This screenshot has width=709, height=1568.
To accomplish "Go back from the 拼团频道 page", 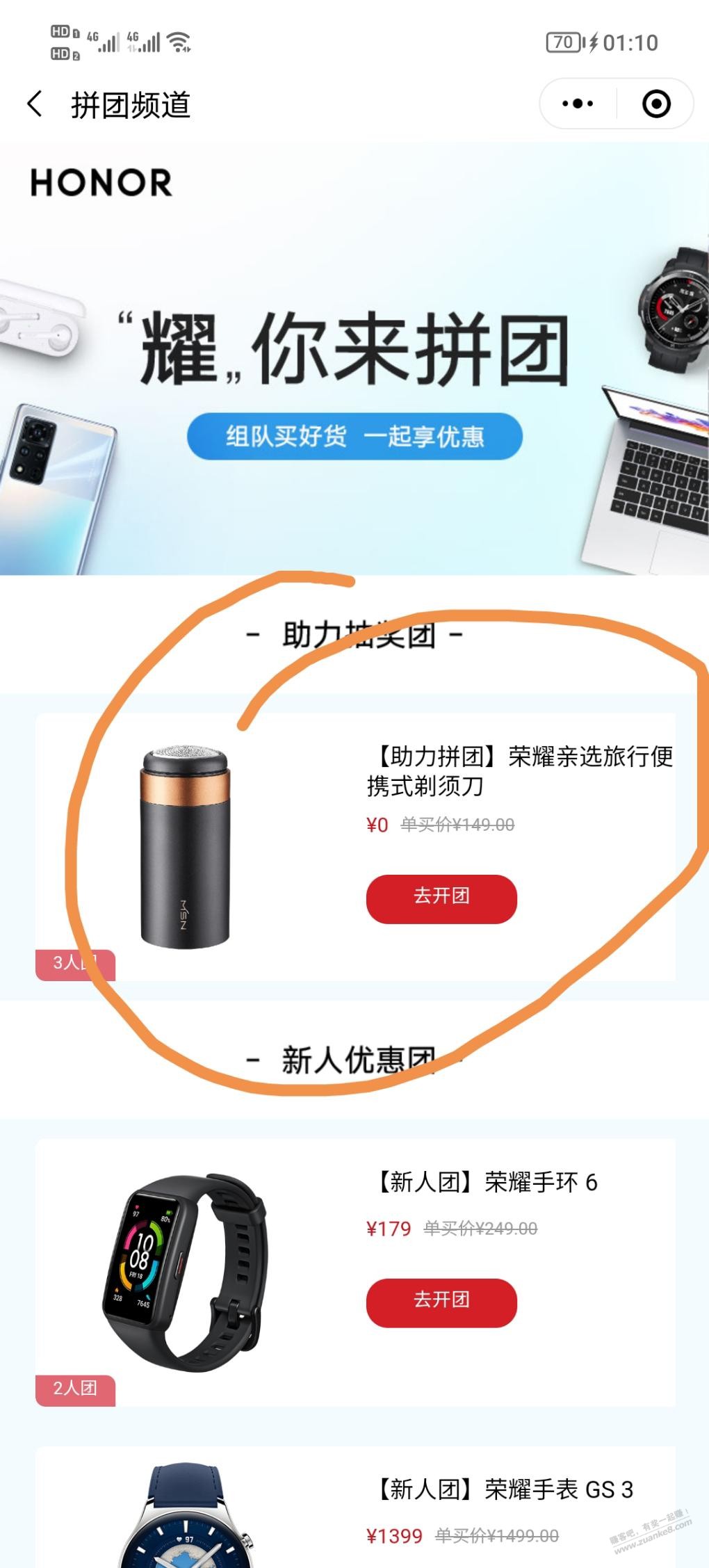I will 35,104.
